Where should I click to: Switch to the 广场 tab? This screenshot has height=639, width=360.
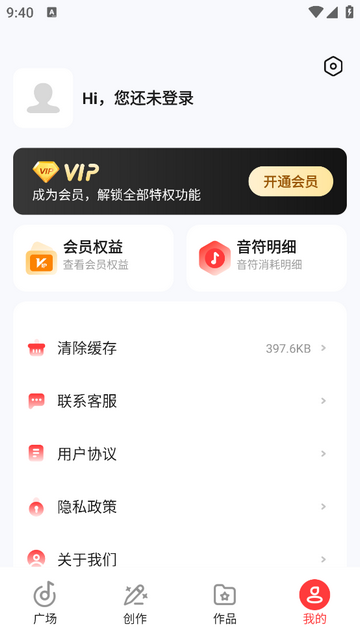pos(45,603)
